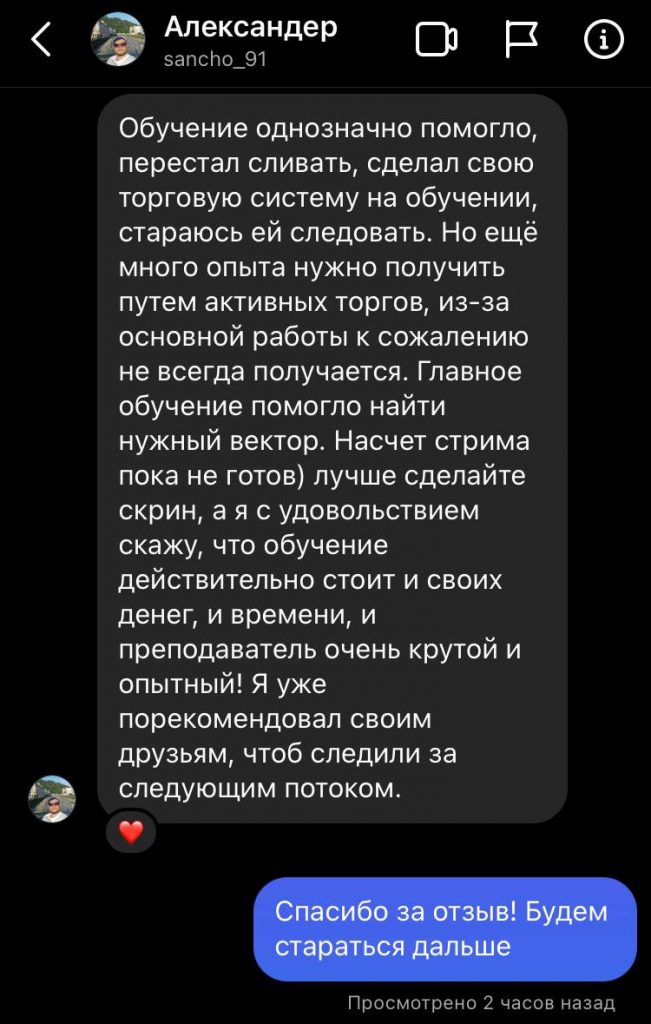Open conversation info details
This screenshot has width=651, height=1024.
[x=603, y=40]
